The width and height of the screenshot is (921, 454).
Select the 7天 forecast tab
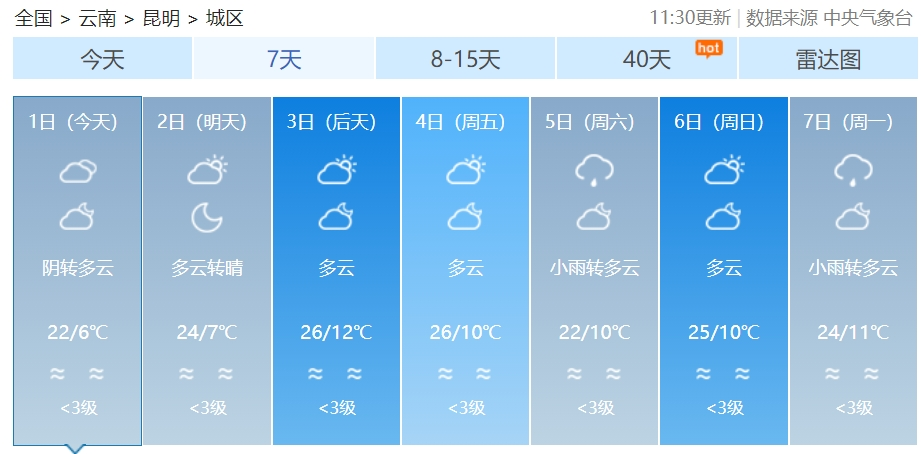tap(284, 59)
